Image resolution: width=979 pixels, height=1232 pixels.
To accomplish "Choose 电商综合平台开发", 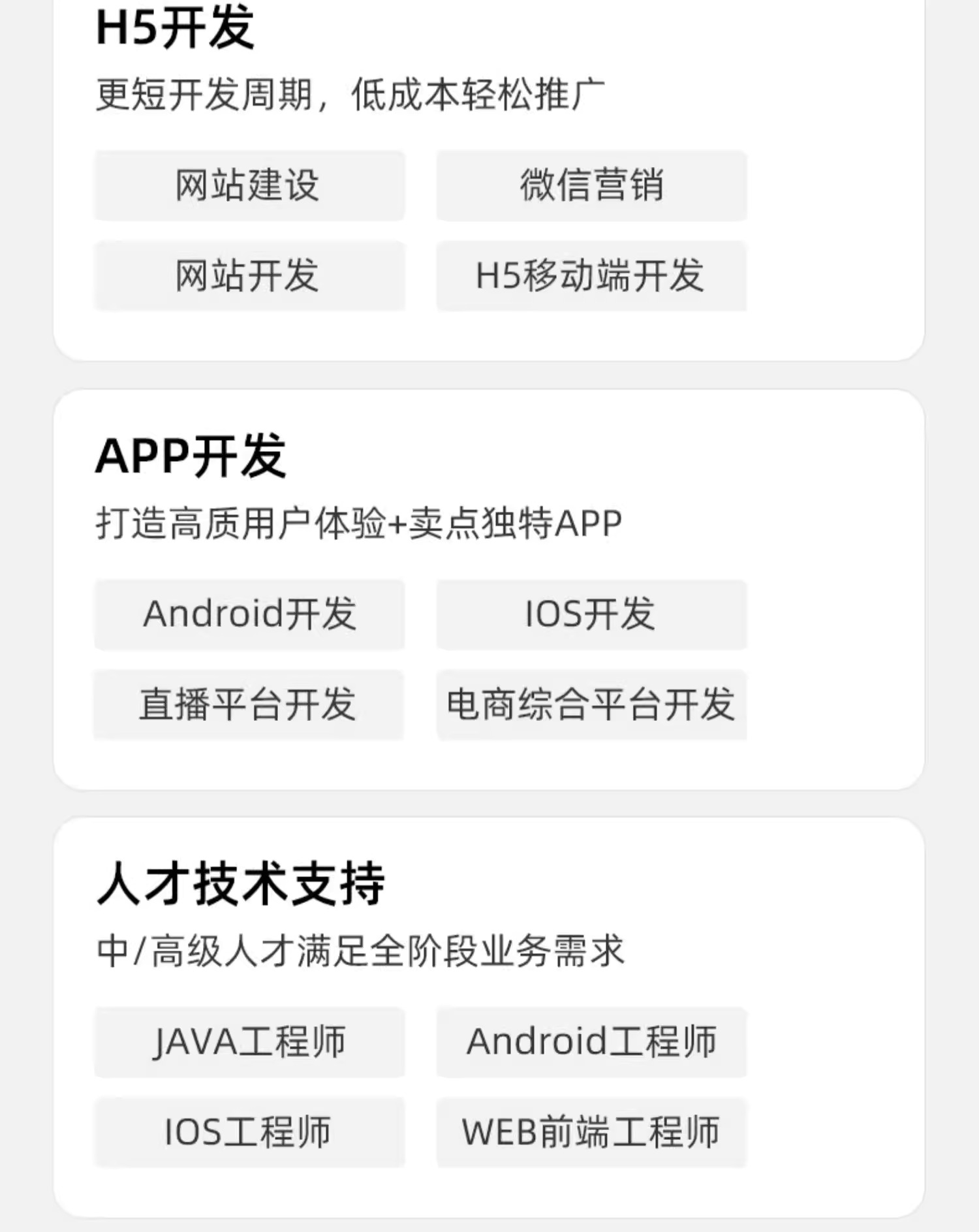I will pos(591,704).
